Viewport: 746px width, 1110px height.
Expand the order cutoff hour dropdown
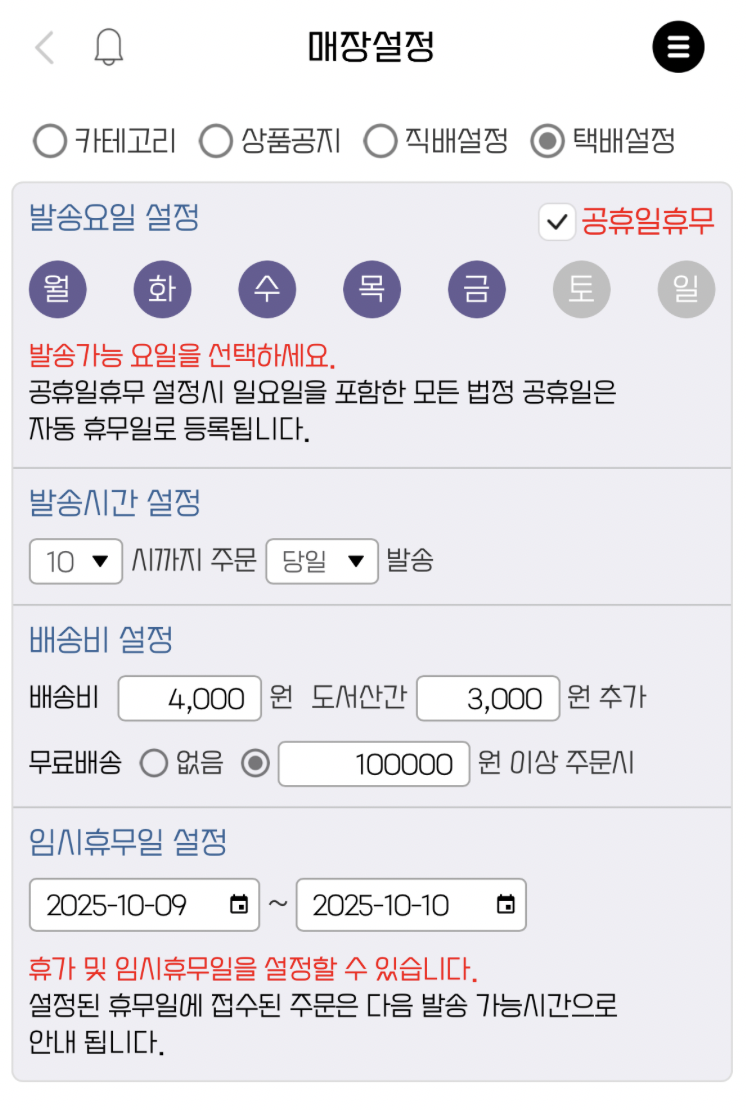(x=76, y=562)
